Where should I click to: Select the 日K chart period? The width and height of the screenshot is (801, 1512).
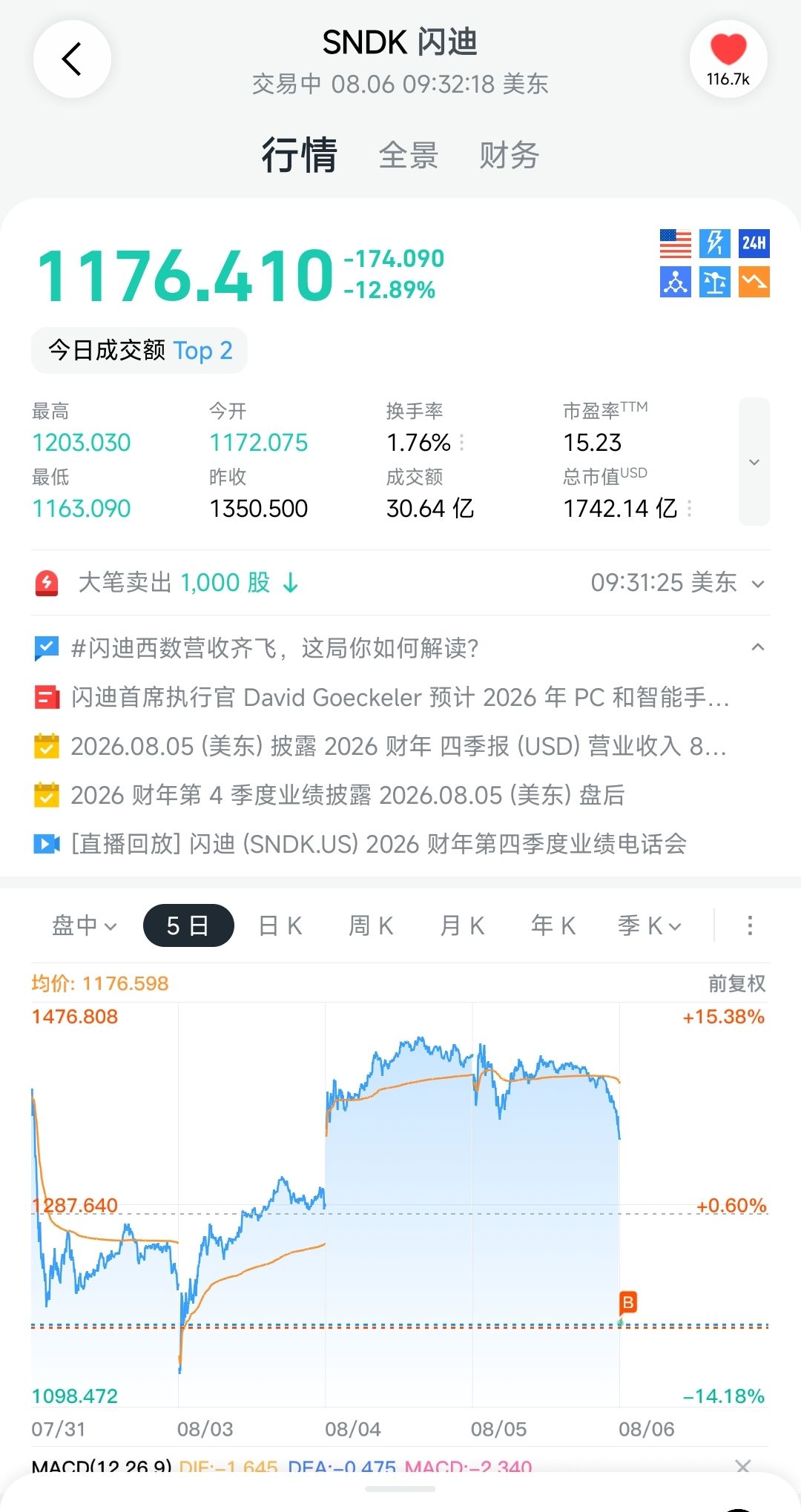click(x=280, y=925)
